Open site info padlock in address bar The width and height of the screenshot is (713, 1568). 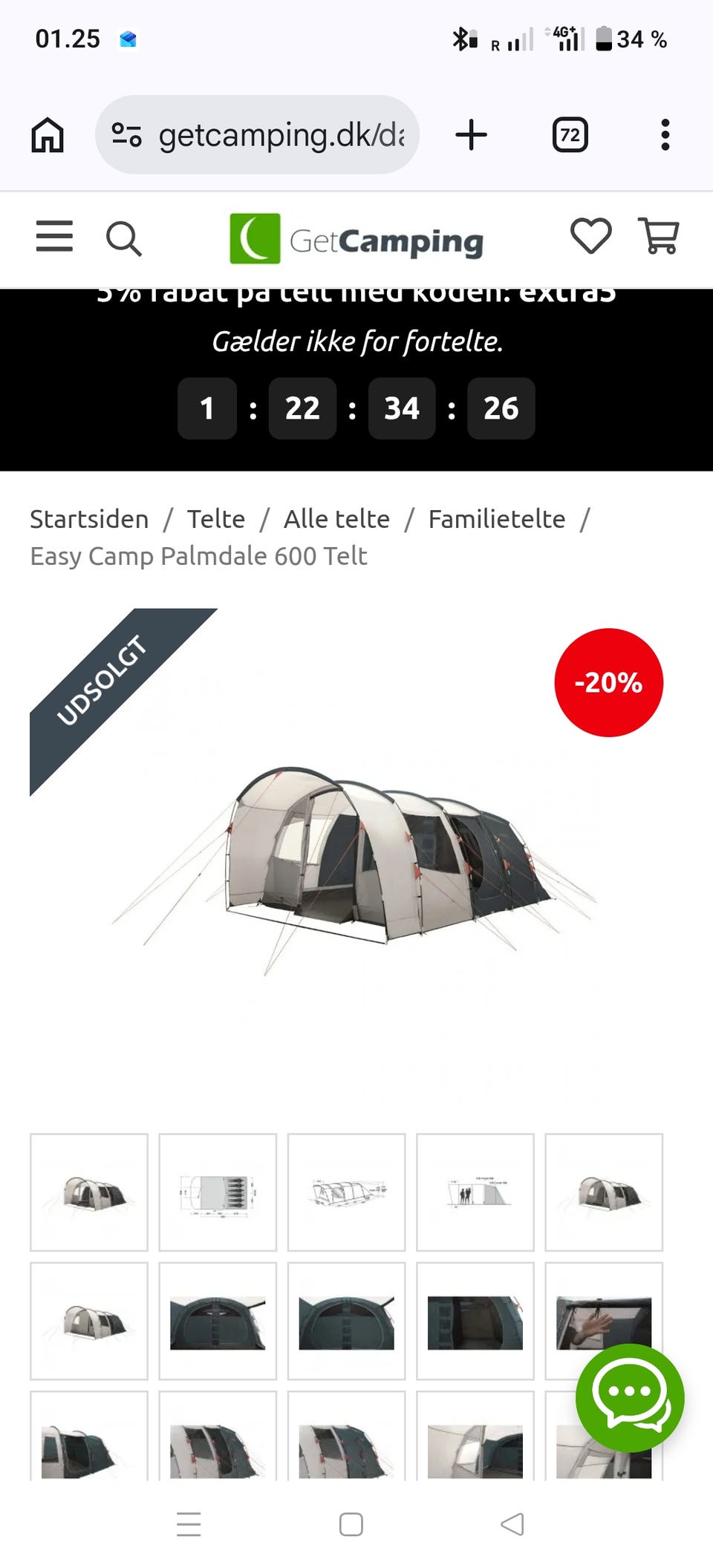coord(127,134)
